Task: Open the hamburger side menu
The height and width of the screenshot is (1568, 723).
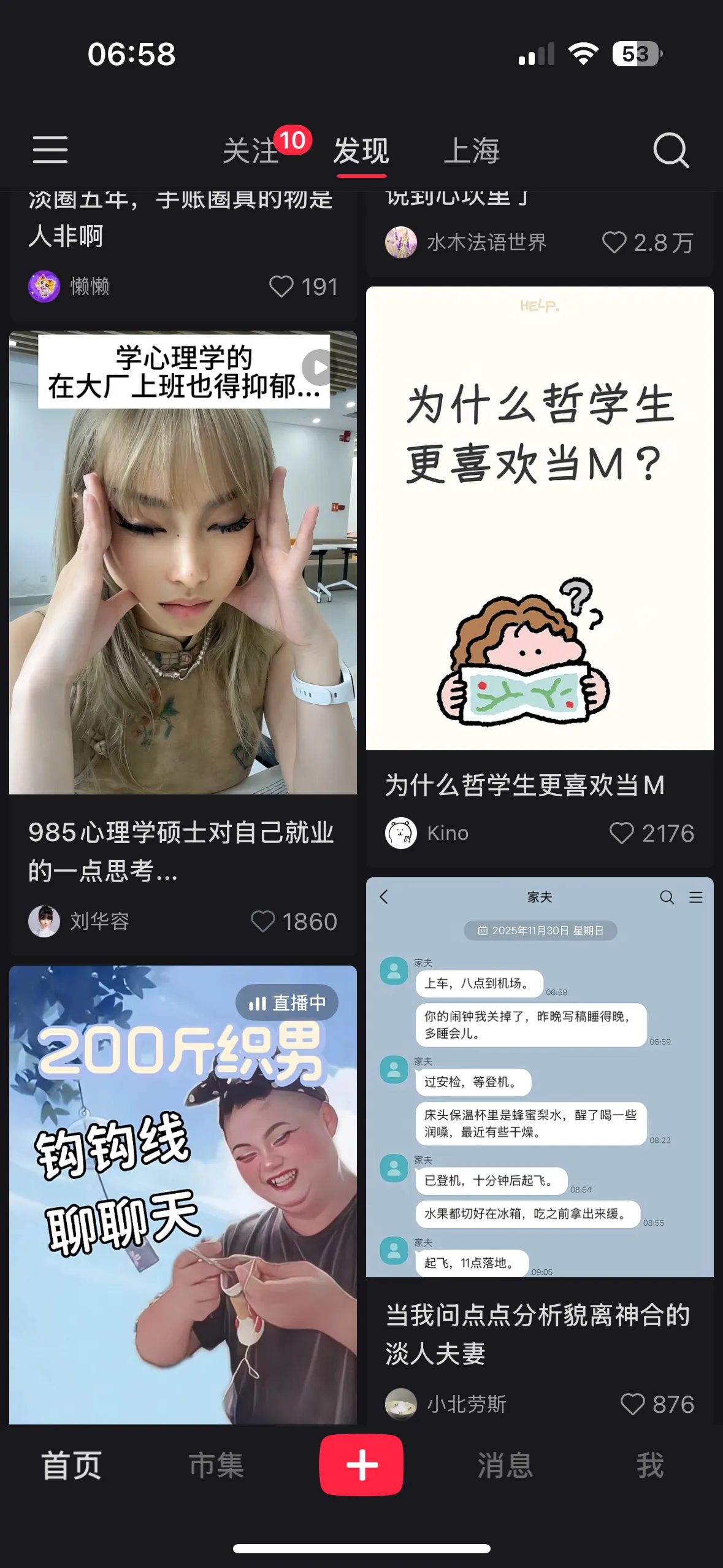Action: (x=50, y=150)
